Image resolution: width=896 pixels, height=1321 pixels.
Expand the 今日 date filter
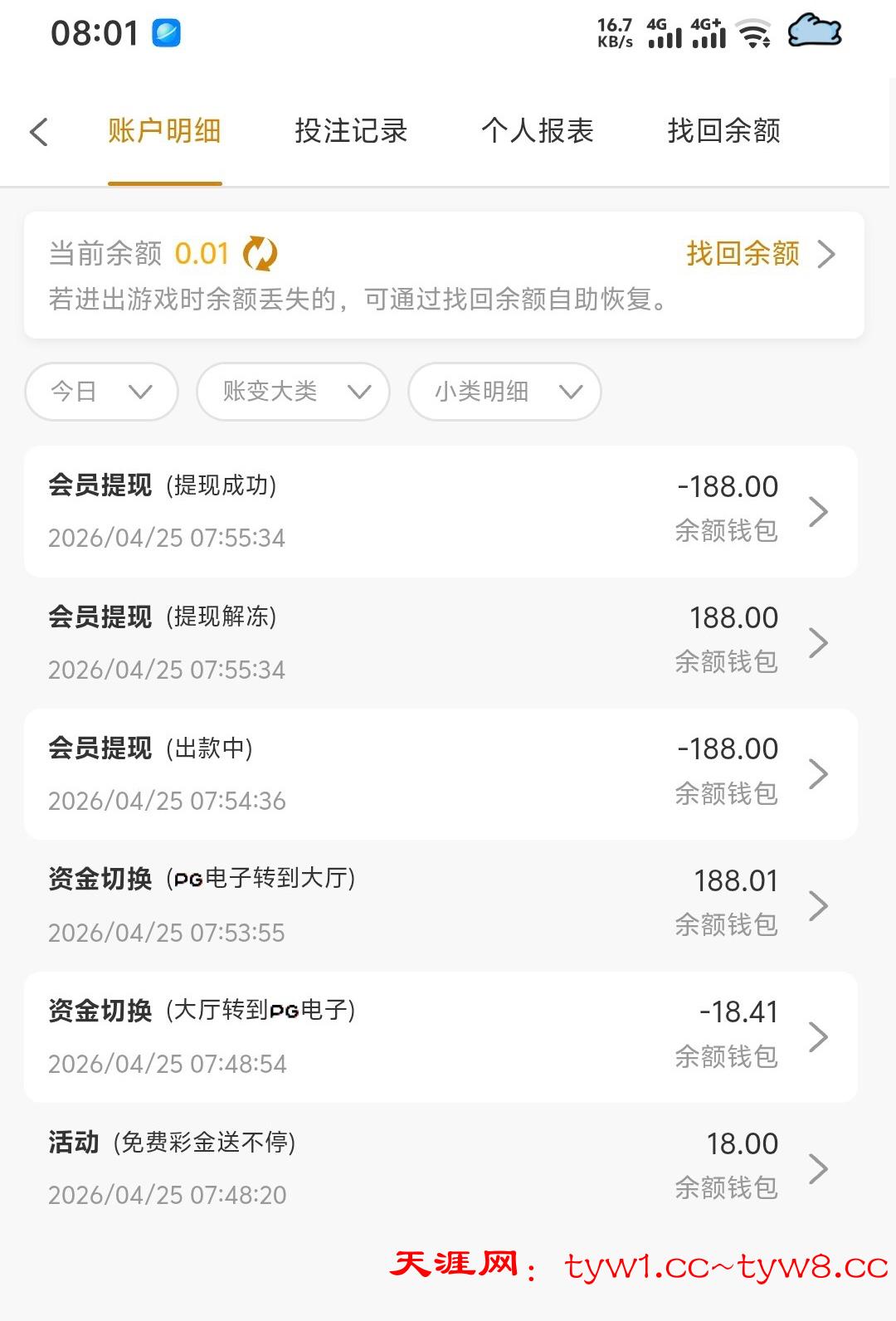coord(101,392)
